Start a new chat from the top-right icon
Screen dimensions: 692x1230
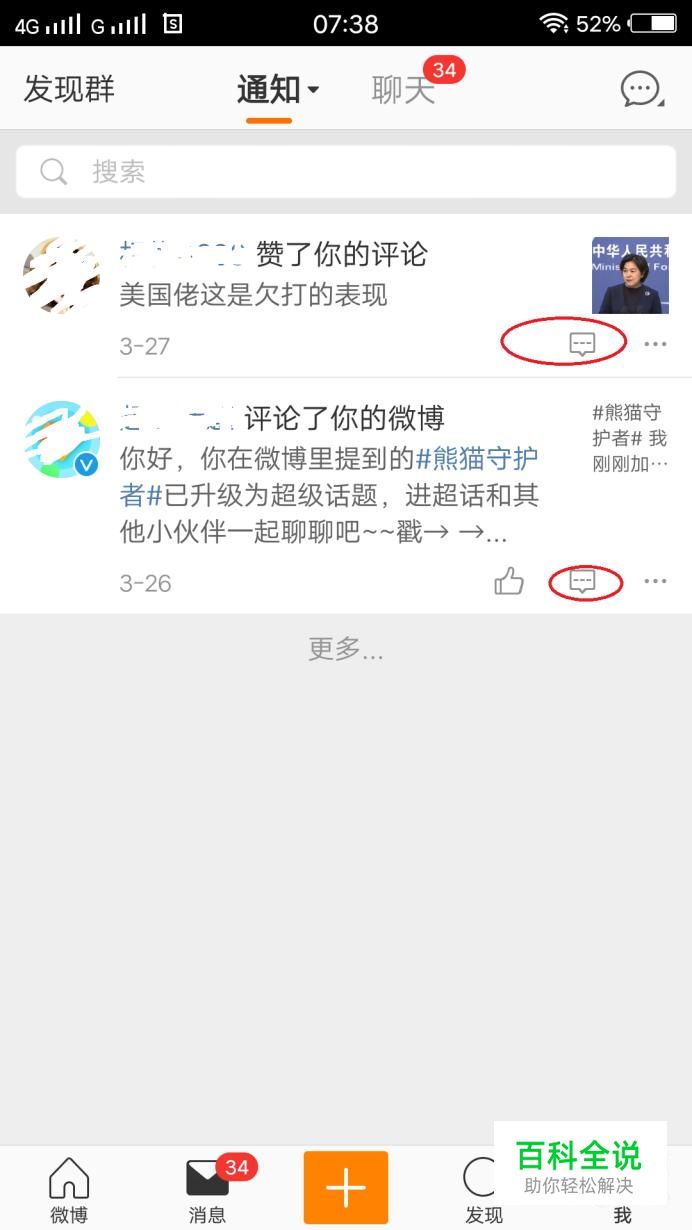tap(642, 90)
